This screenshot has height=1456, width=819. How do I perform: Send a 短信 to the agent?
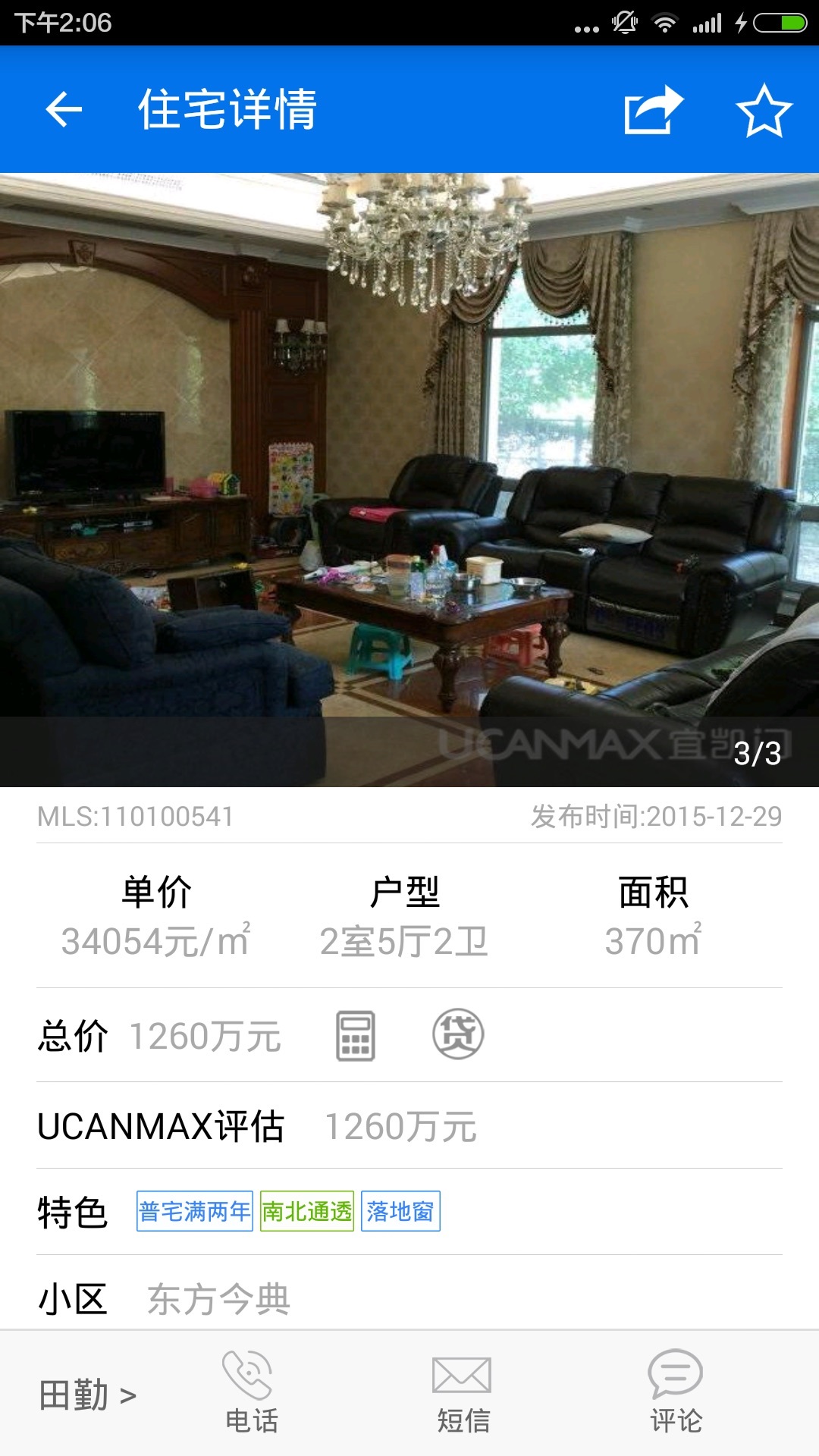pos(463,1392)
